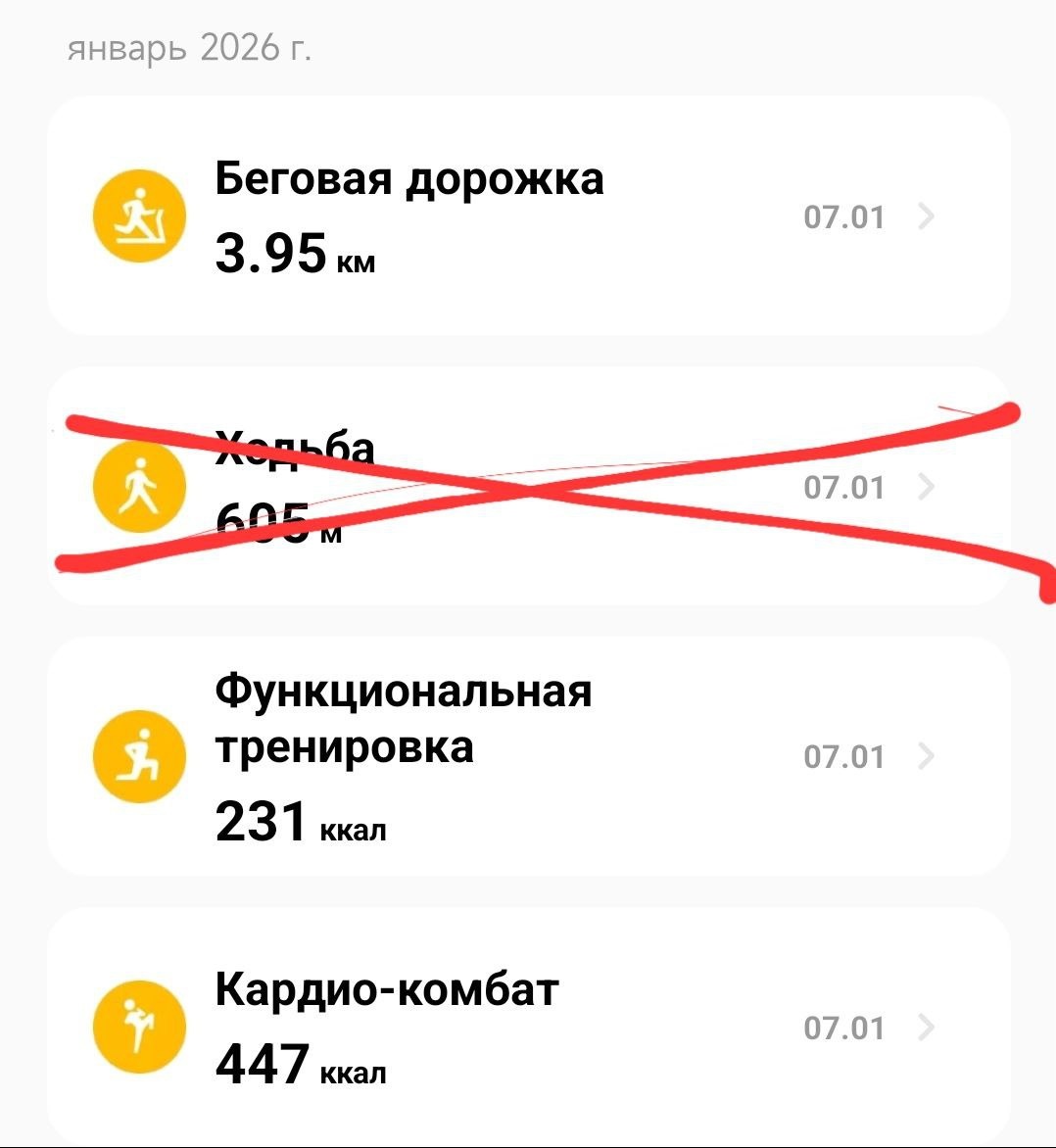Open Функциональная тренировка 231 ккал entry
Viewport: 1056px width, 1148px height.
(529, 756)
